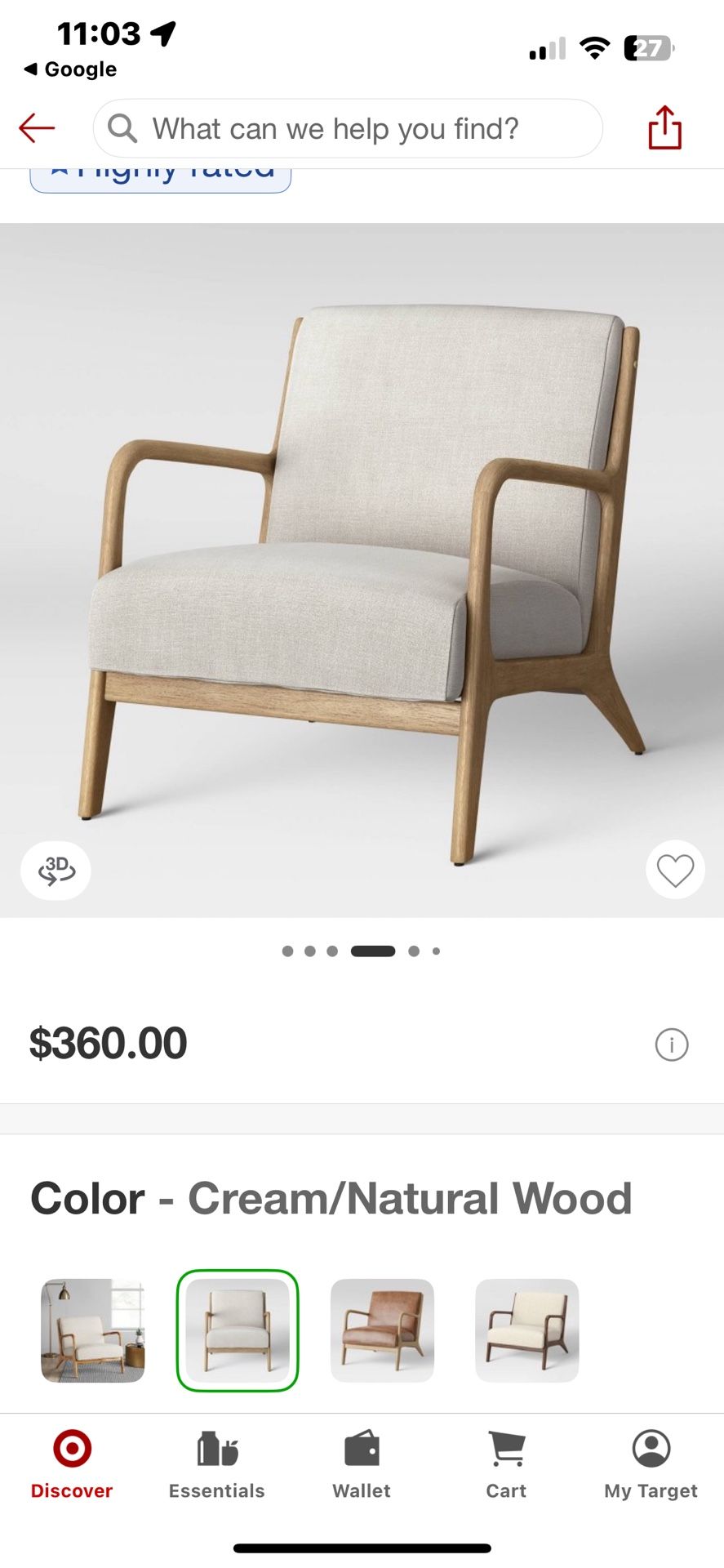Tap the Highly rated badge
724x1568 pixels.
(161, 178)
